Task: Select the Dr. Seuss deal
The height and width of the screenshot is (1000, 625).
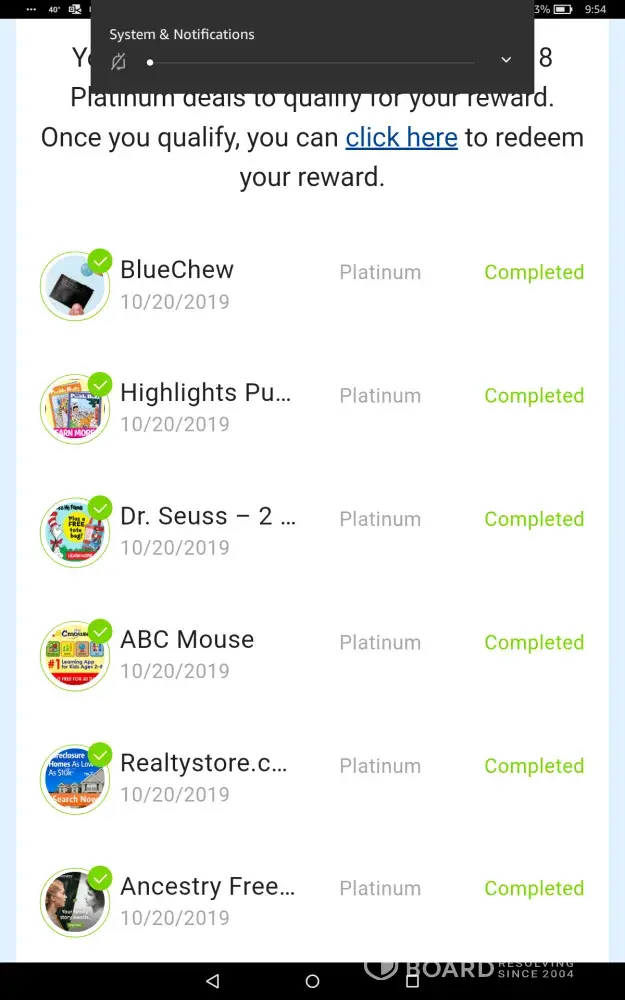Action: [207, 516]
